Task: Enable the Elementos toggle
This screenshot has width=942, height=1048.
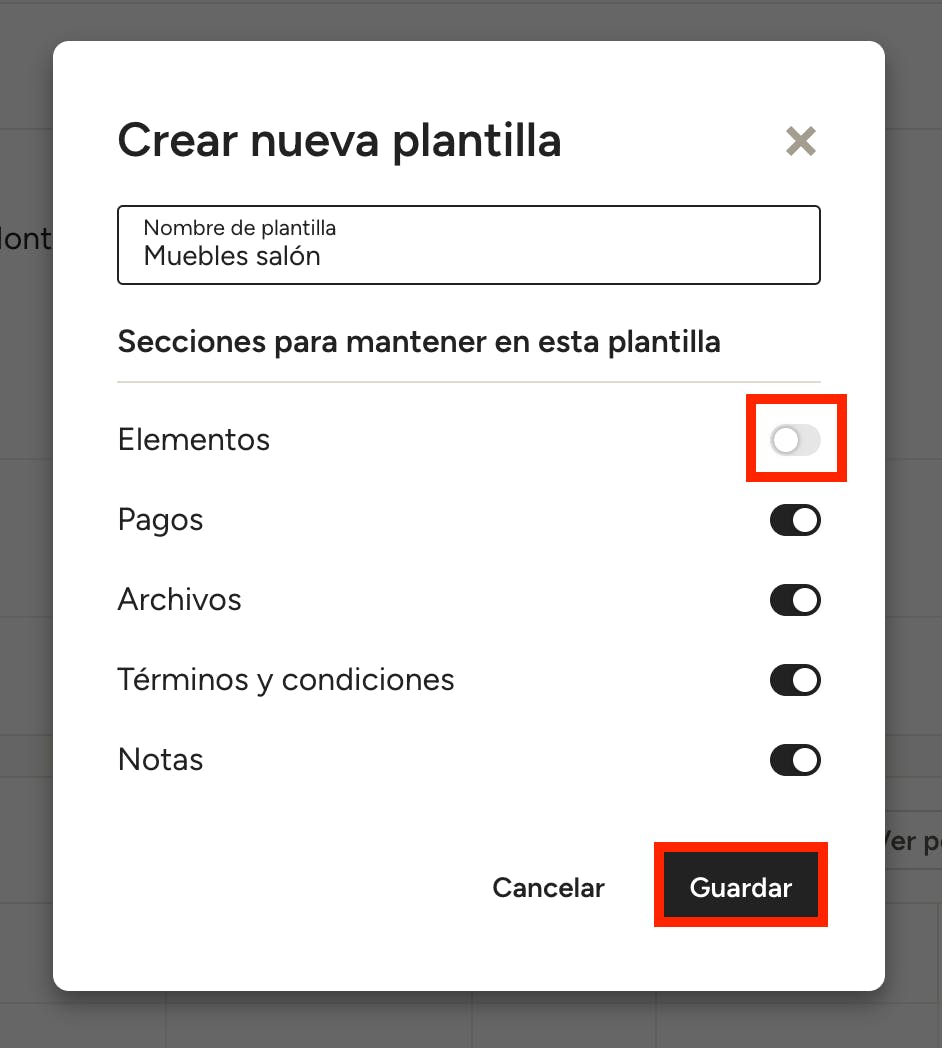Action: pyautogui.click(x=795, y=440)
